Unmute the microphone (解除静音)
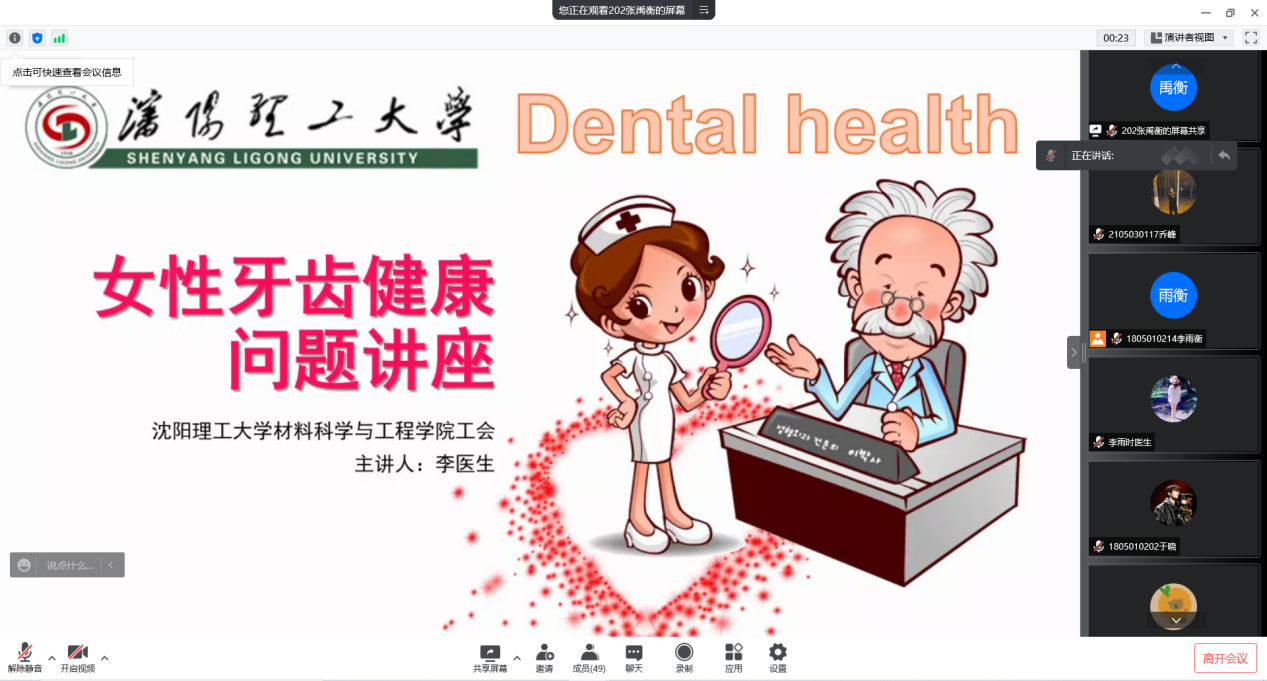Screen dimensions: 1267x681 [24, 657]
